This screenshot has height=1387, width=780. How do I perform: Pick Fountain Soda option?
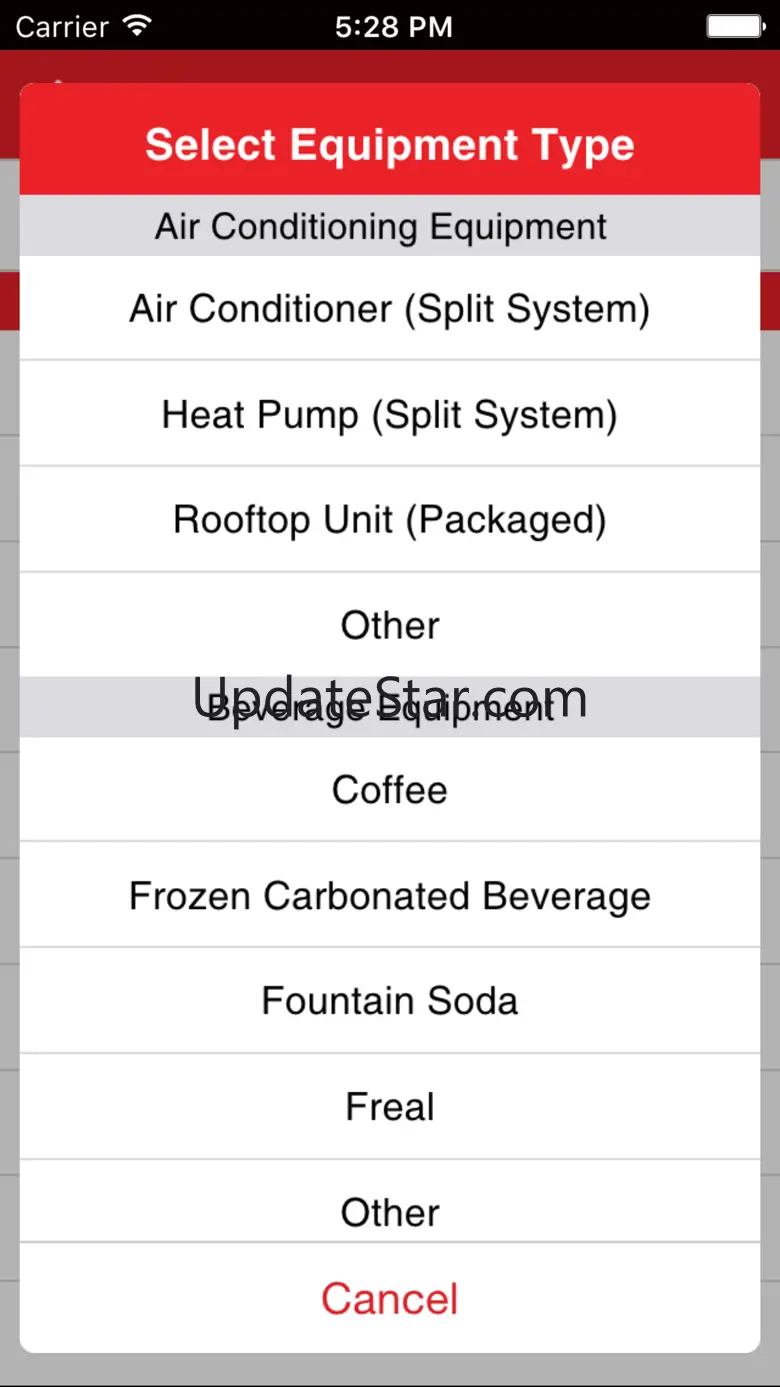(x=390, y=1001)
